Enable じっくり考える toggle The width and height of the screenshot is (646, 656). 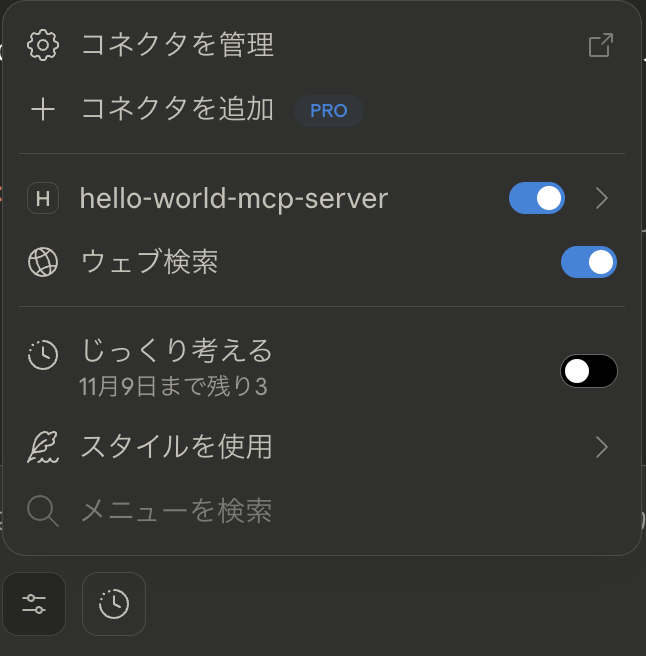pyautogui.click(x=588, y=371)
